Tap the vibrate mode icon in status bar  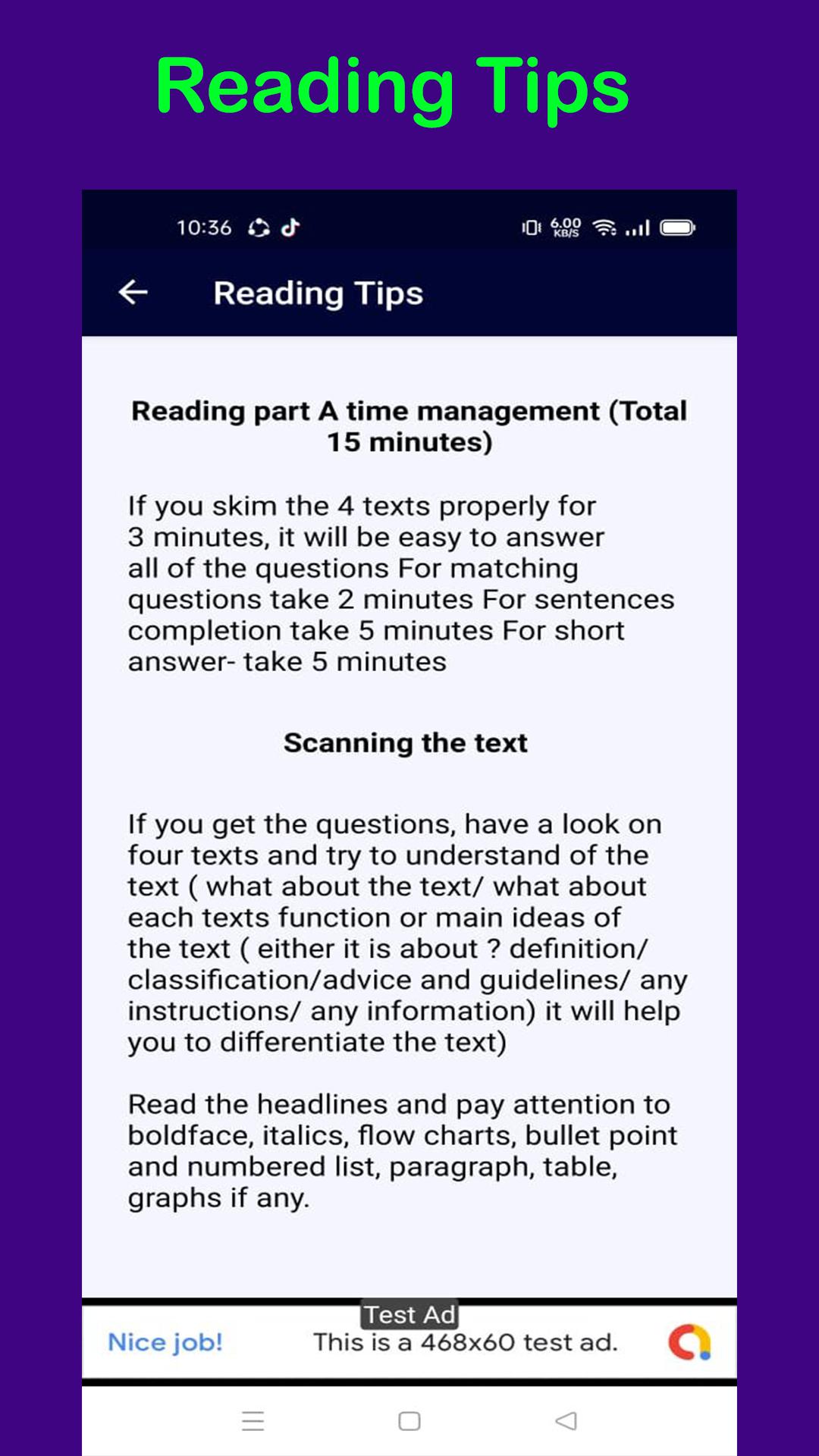532,227
